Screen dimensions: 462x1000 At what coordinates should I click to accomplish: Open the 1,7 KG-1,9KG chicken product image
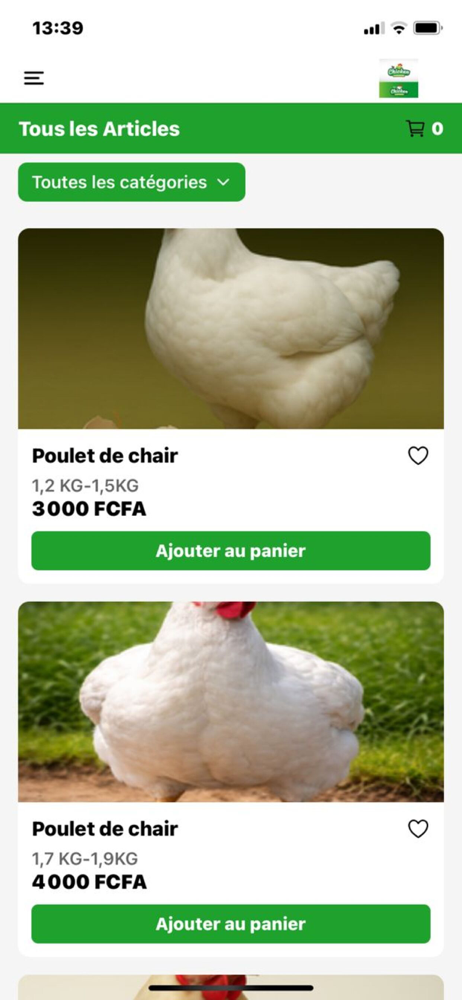[x=231, y=702]
